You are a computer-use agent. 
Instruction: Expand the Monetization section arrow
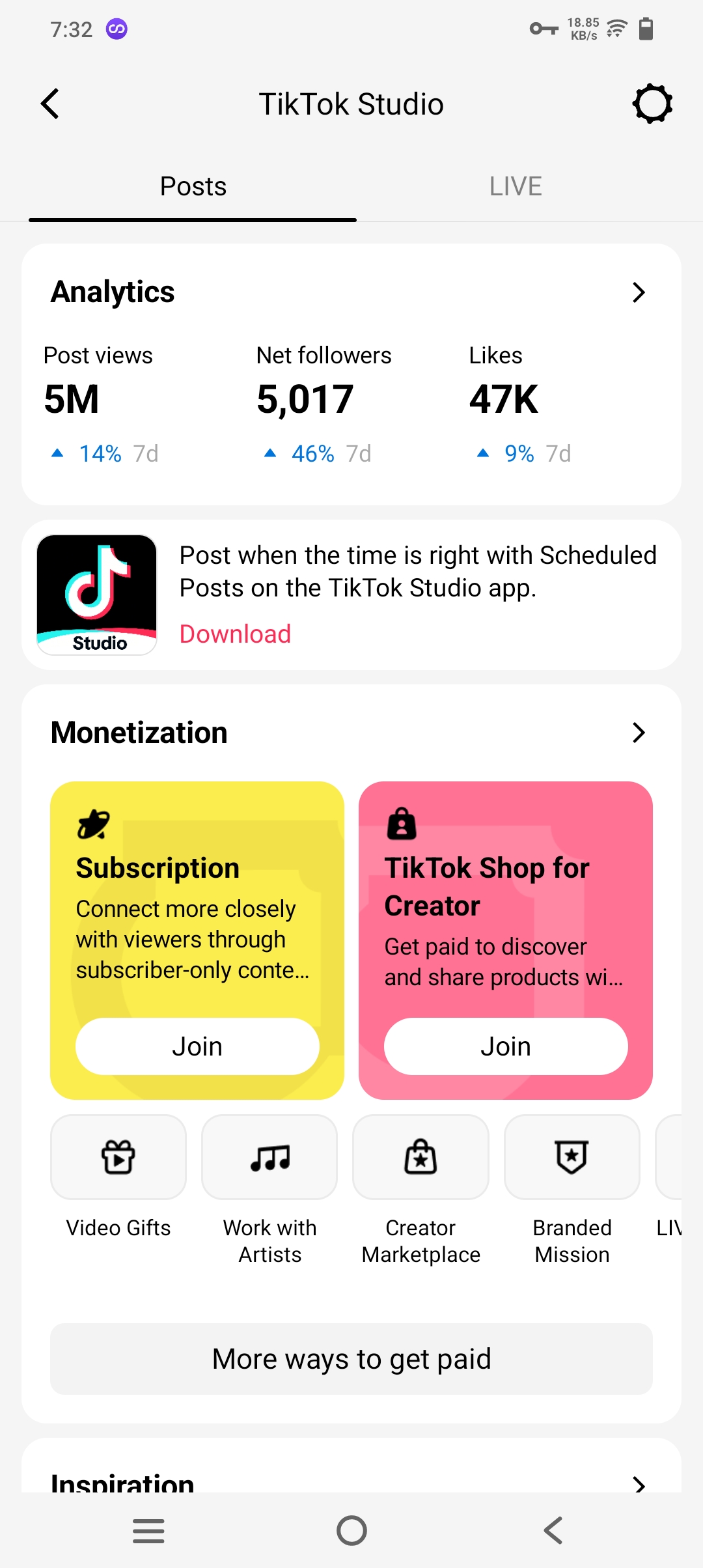tap(639, 733)
